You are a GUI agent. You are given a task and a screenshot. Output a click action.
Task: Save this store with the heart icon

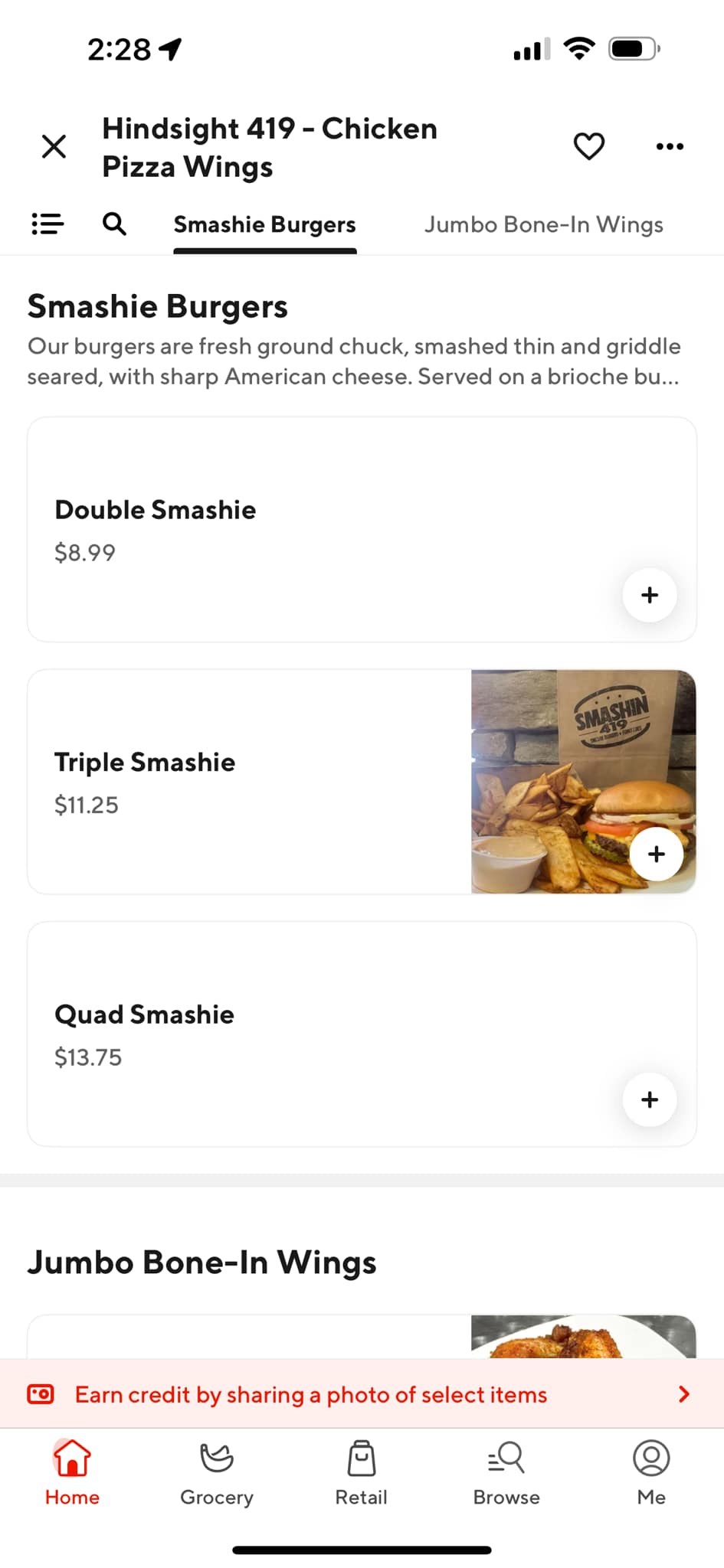(x=588, y=146)
